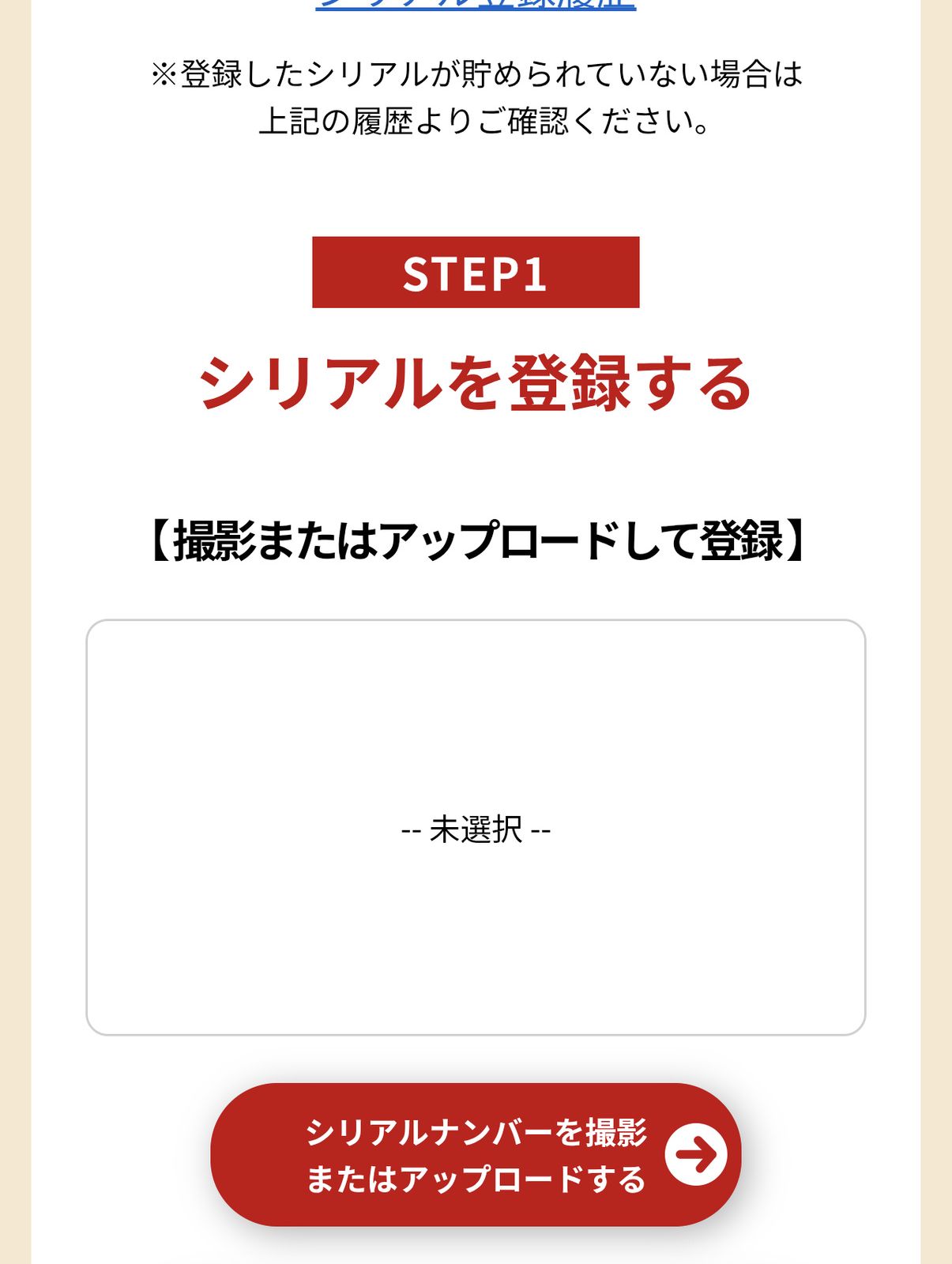
Task: Tap the シリアルを登録する red heading
Action: tap(476, 382)
